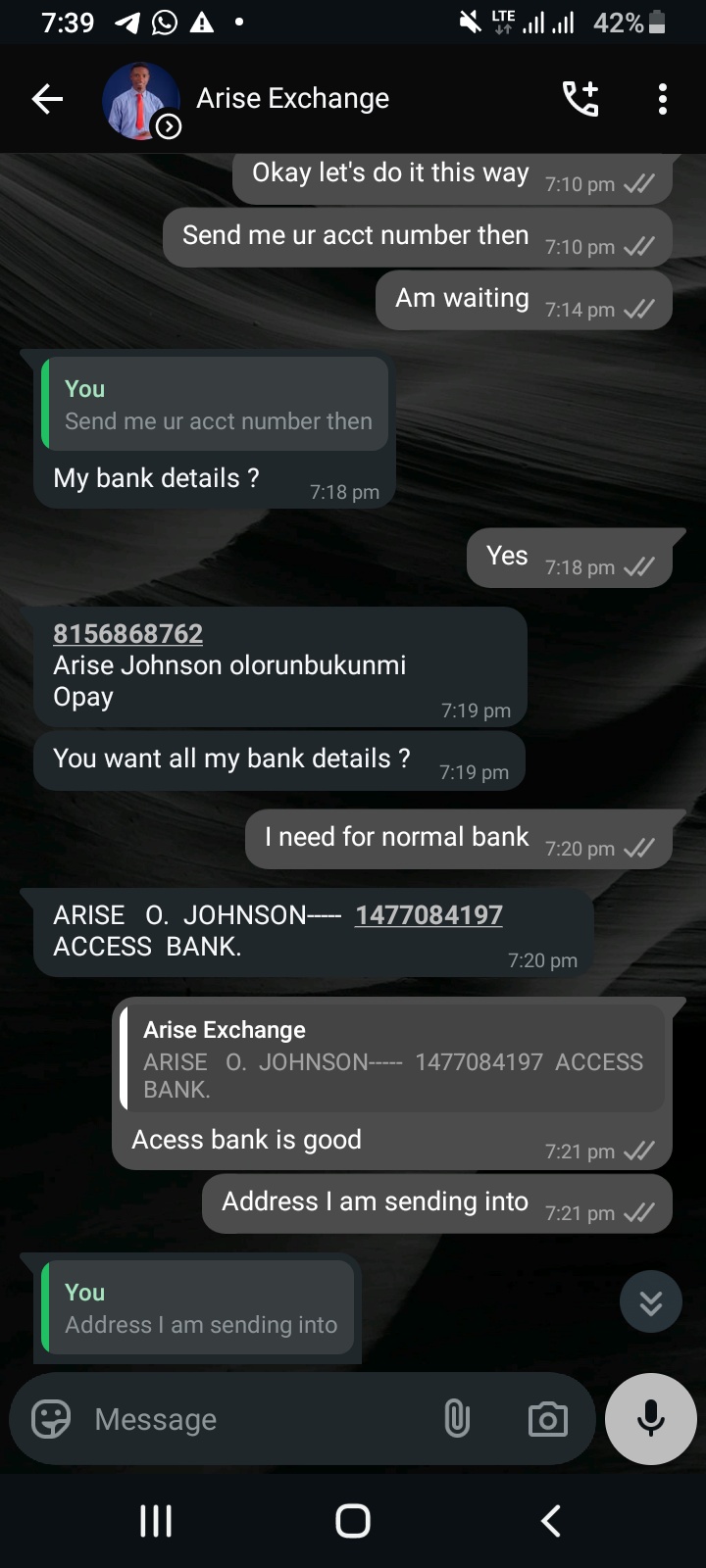This screenshot has width=706, height=1568.
Task: Attach a file with the paperclip
Action: (x=457, y=1419)
